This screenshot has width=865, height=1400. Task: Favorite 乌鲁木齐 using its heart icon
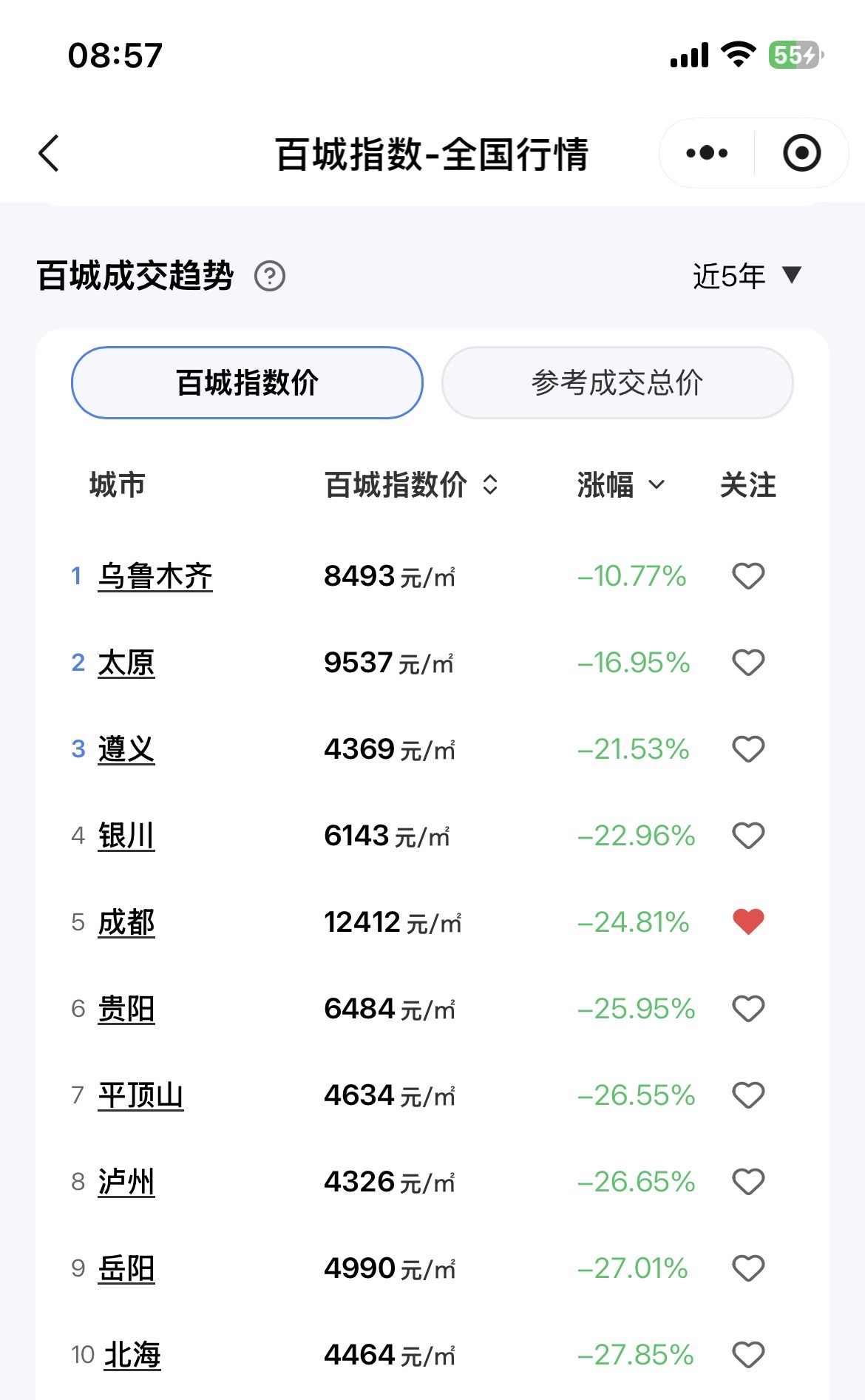click(748, 576)
